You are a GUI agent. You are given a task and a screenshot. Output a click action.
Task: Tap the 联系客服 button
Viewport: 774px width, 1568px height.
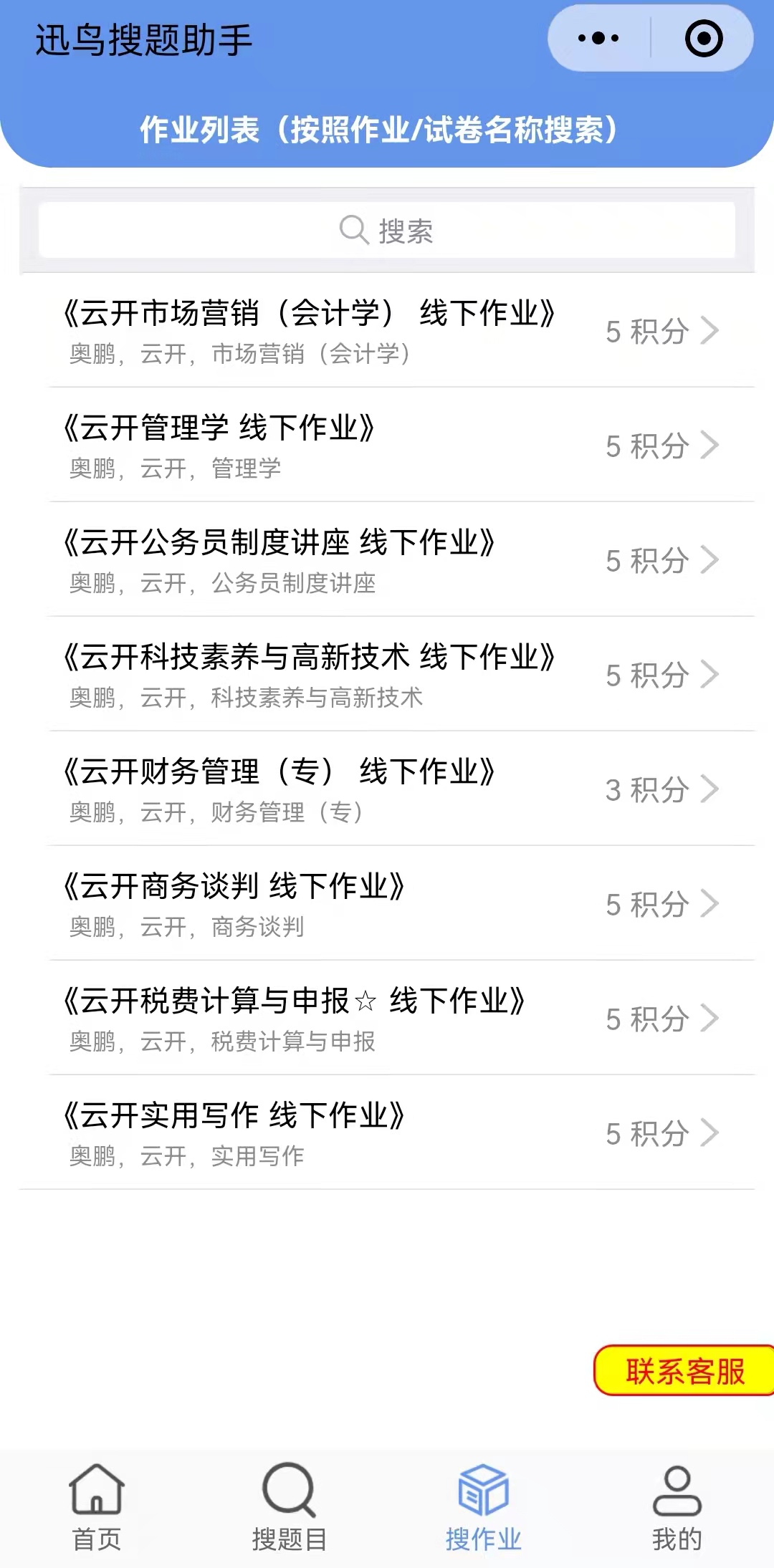pos(684,1370)
